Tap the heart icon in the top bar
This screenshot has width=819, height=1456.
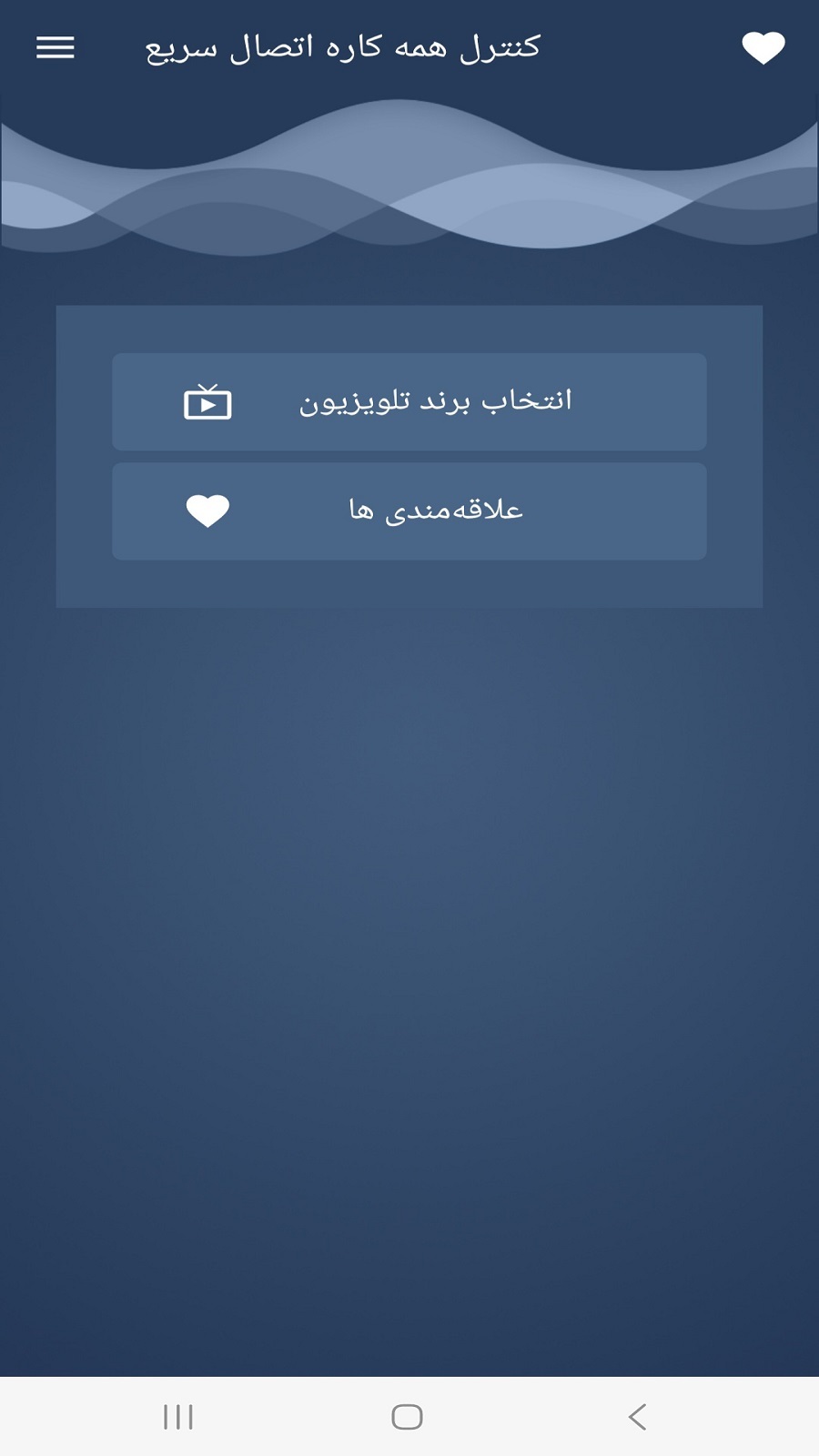pyautogui.click(x=763, y=47)
